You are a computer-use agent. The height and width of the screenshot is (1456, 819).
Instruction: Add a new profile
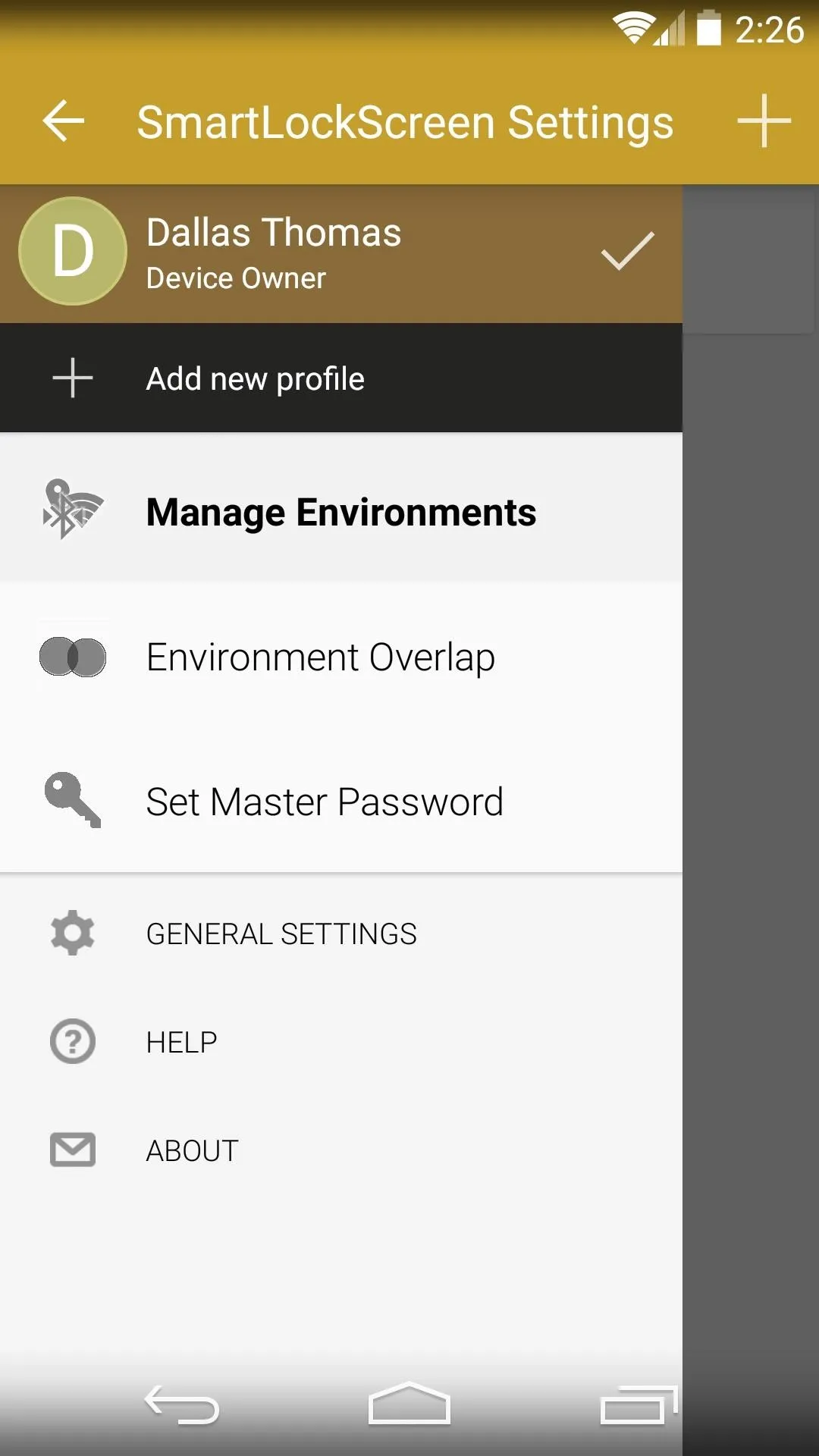coord(341,378)
